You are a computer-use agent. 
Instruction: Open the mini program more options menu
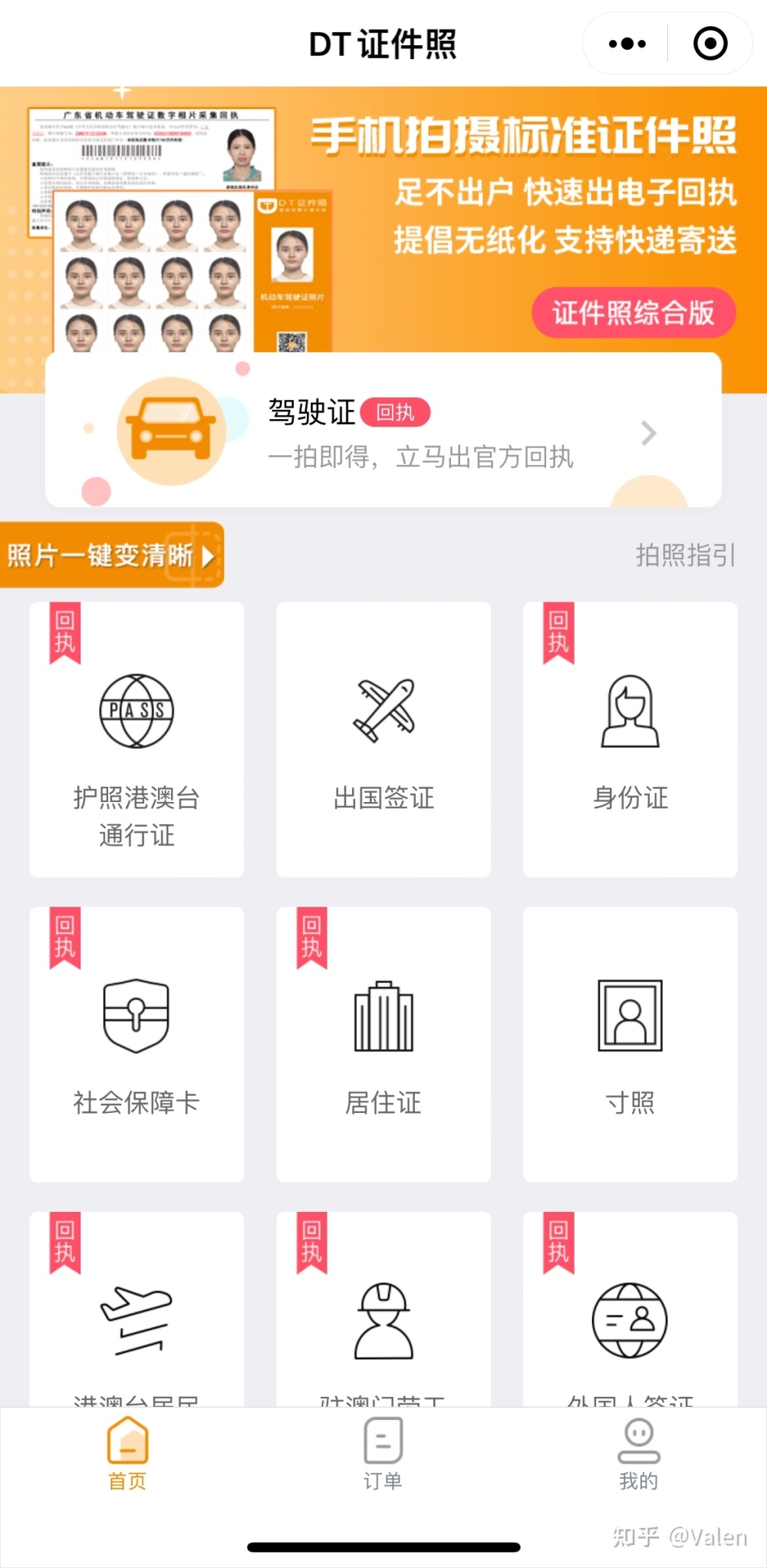(627, 44)
